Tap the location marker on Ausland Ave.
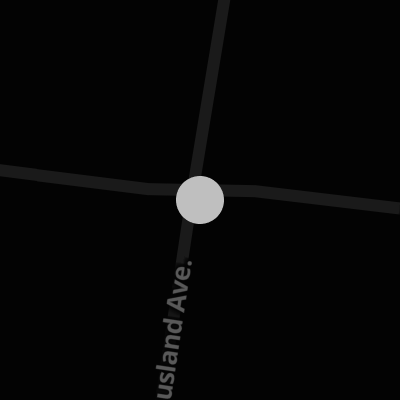This screenshot has width=400, height=400. (x=200, y=200)
